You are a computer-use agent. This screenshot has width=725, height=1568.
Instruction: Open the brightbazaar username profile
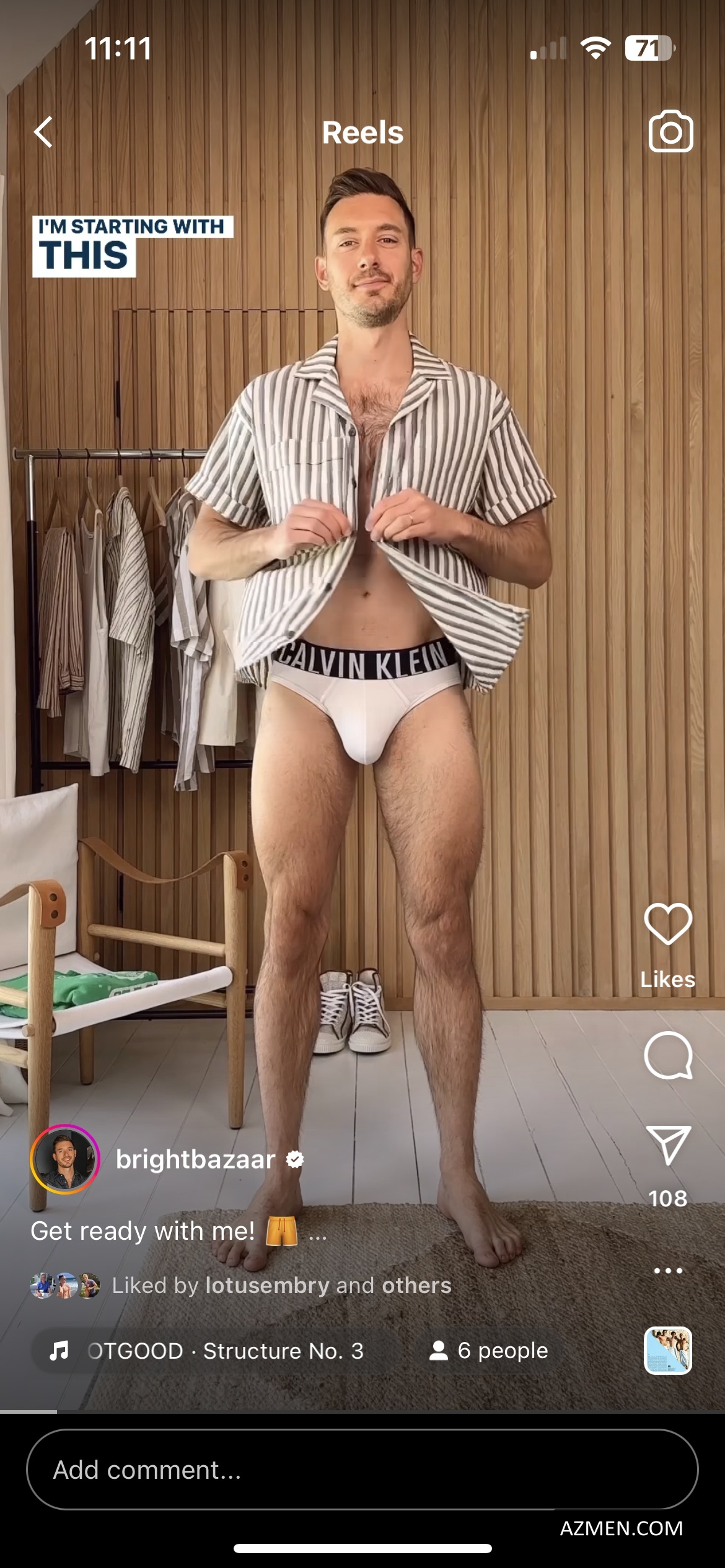195,1159
